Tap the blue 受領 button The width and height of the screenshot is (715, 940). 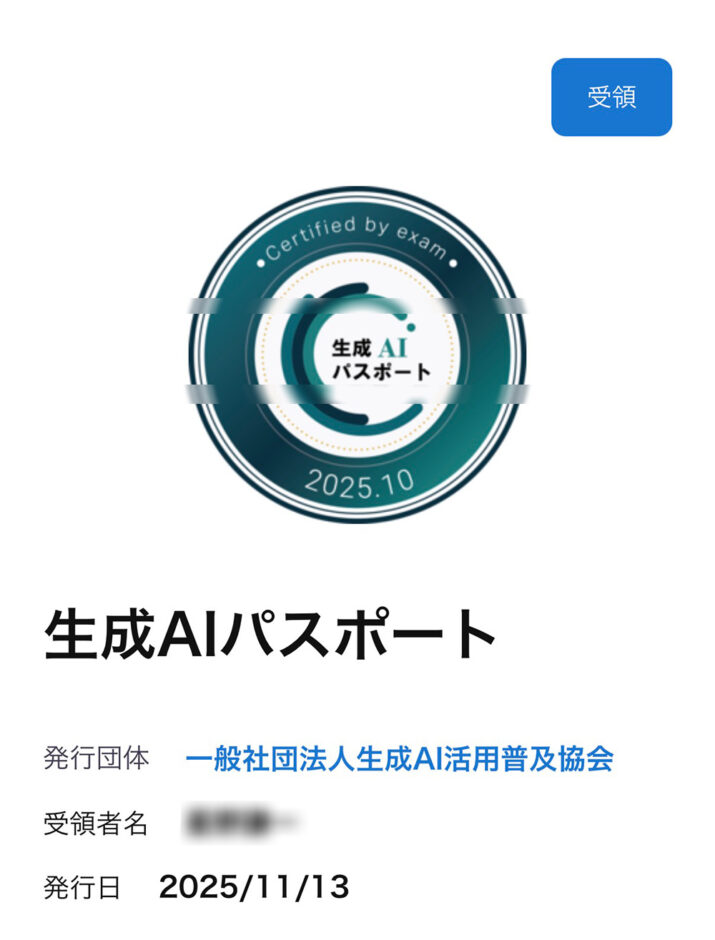[x=611, y=97]
